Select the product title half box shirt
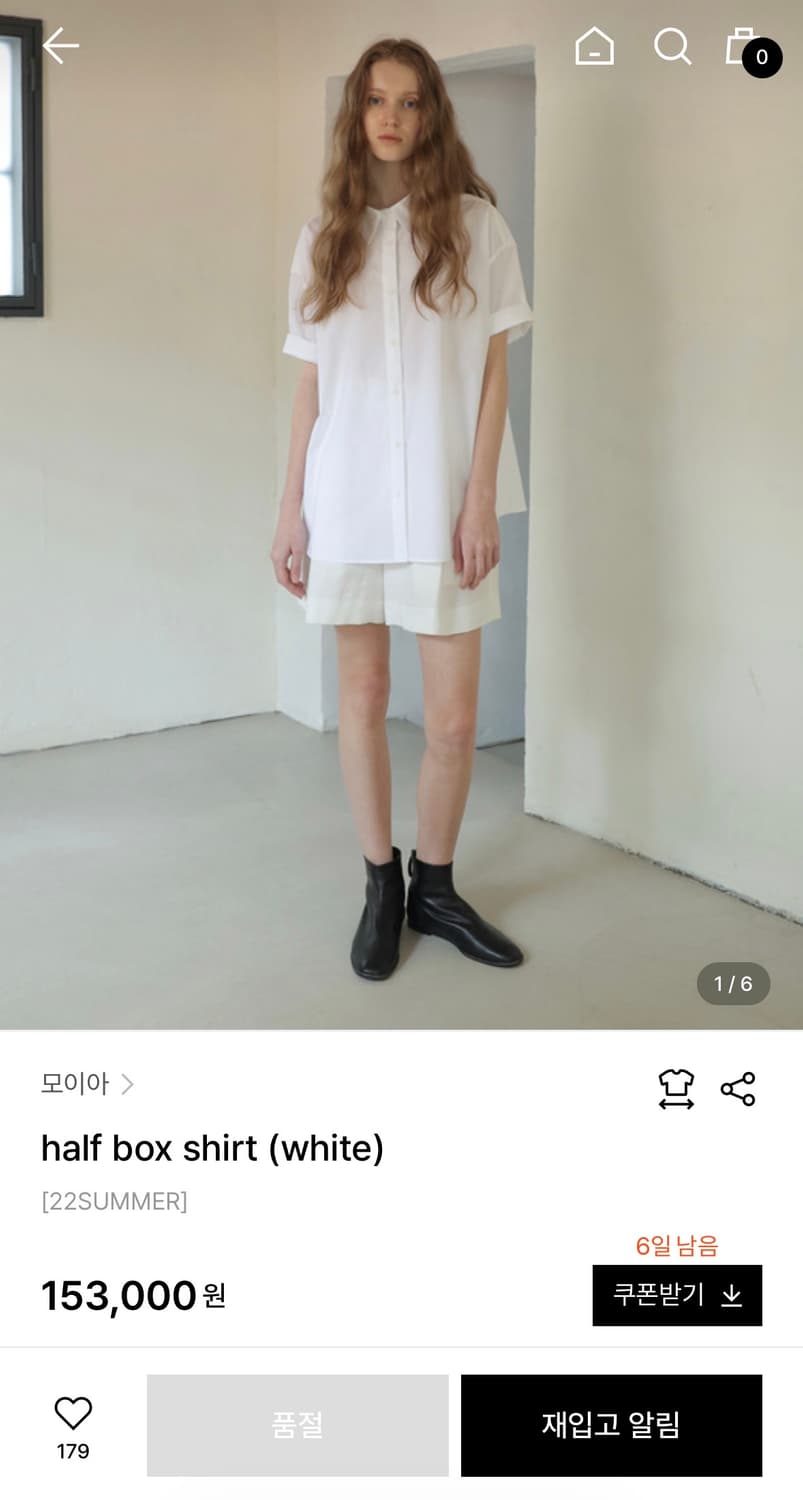 [212, 1148]
